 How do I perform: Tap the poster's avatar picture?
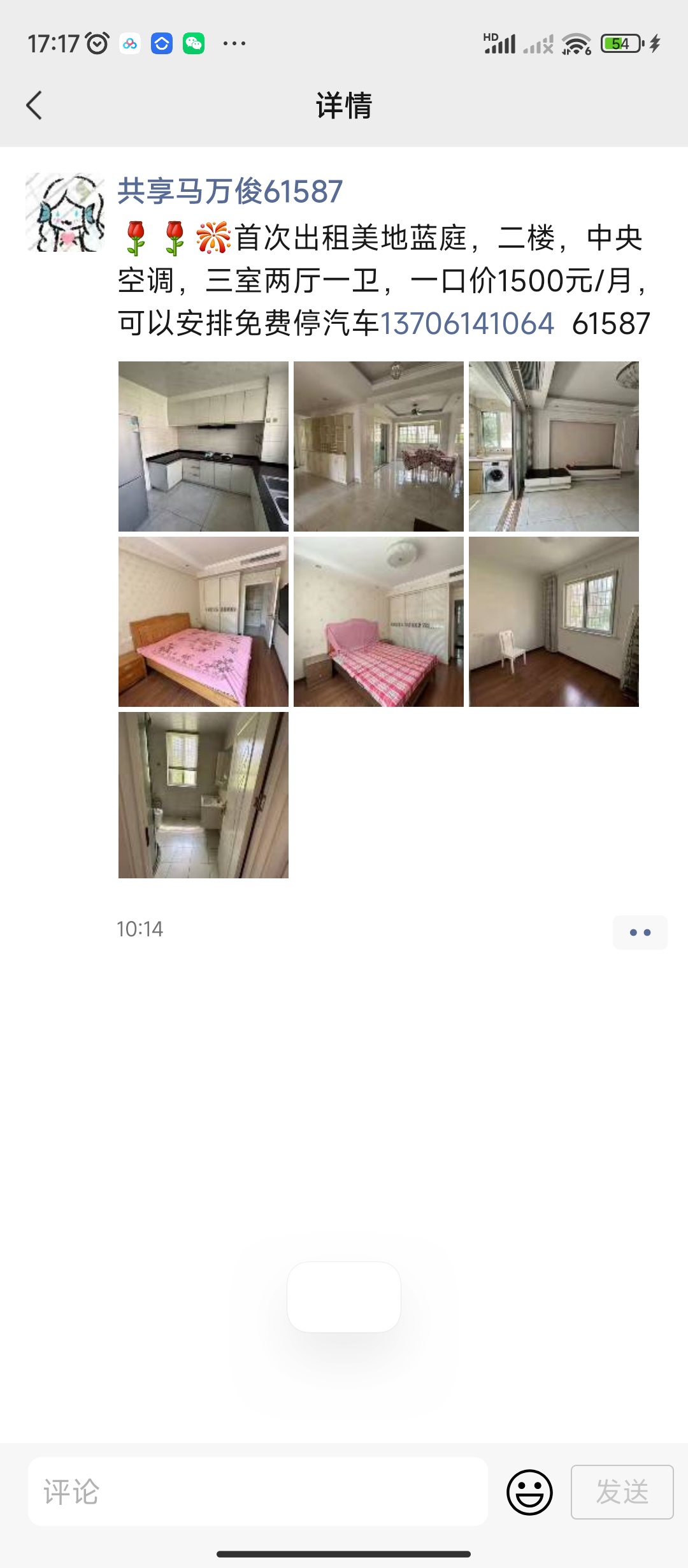(x=65, y=212)
